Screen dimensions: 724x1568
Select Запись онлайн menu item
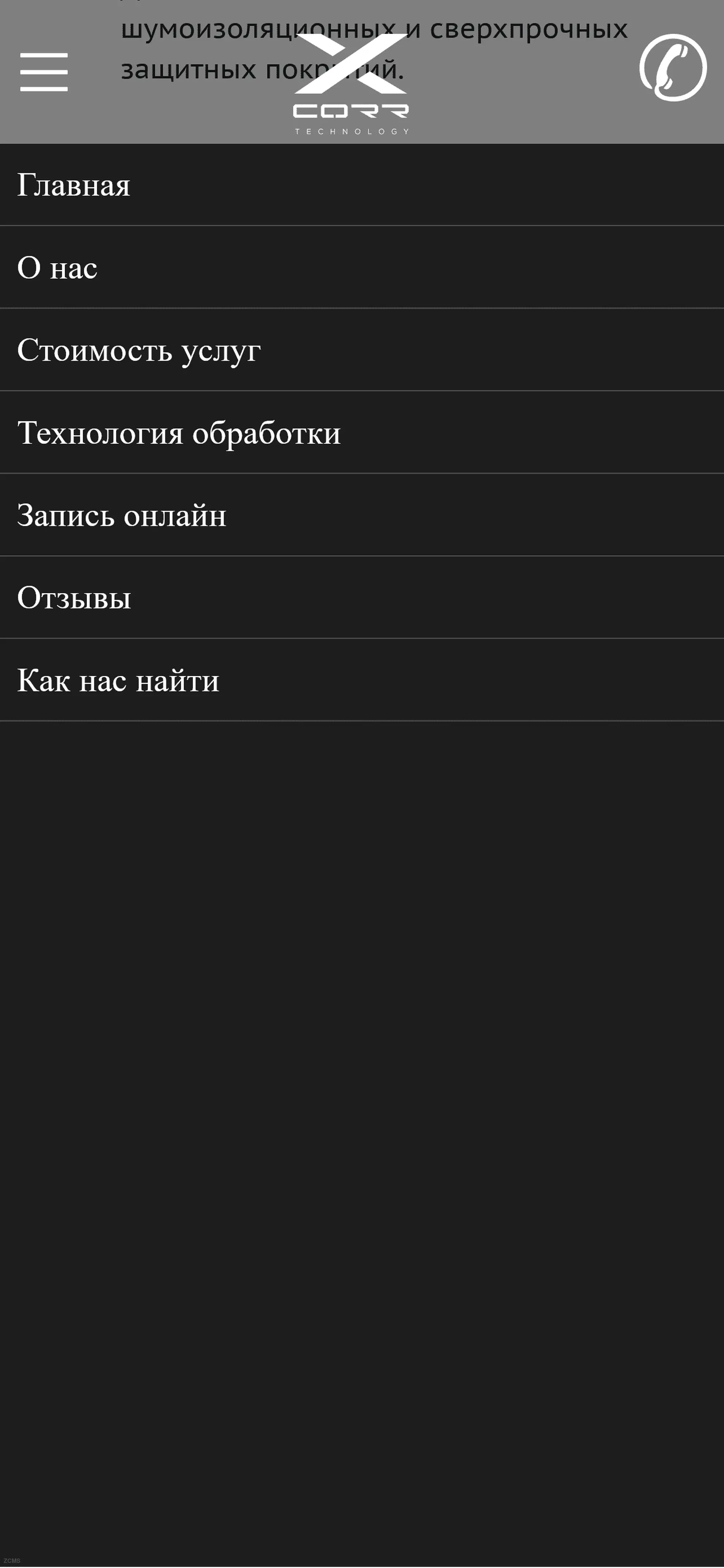pos(122,516)
